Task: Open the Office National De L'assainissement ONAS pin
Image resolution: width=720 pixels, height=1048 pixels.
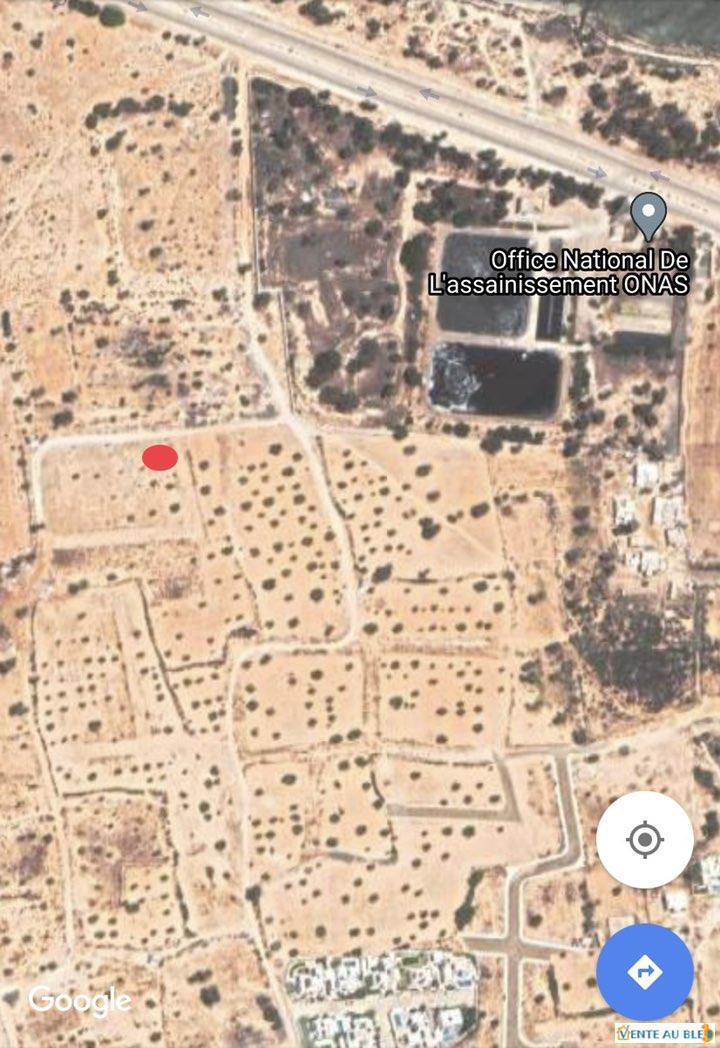Action: coord(648,215)
